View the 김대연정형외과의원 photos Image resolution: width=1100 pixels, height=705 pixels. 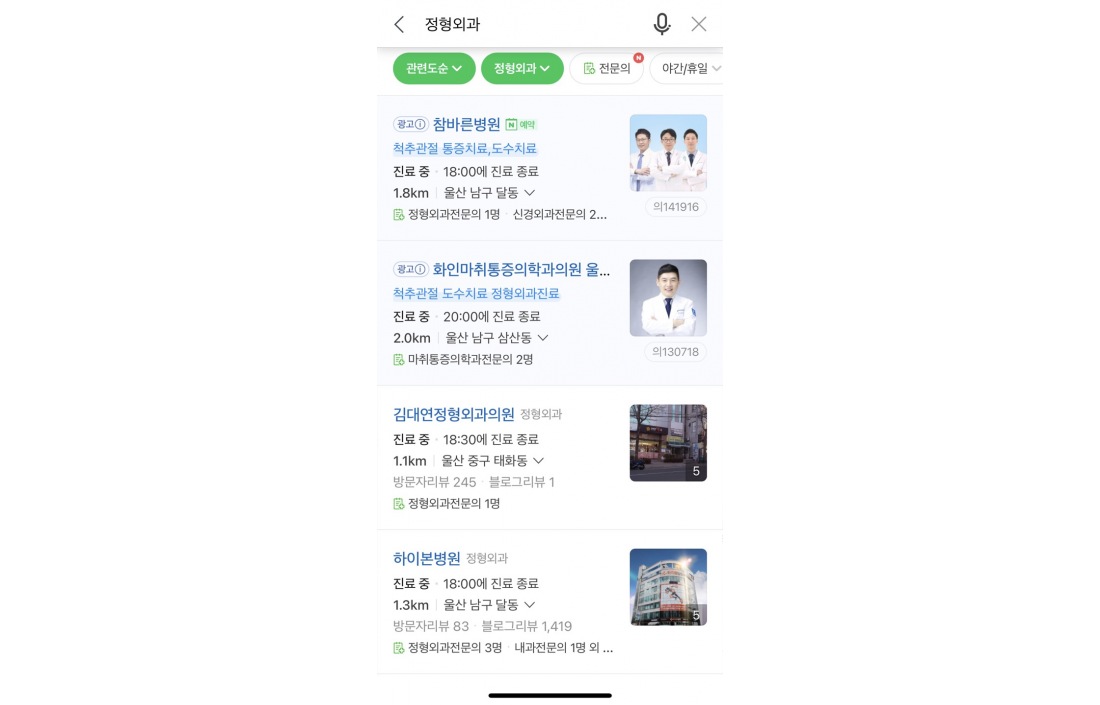(668, 442)
